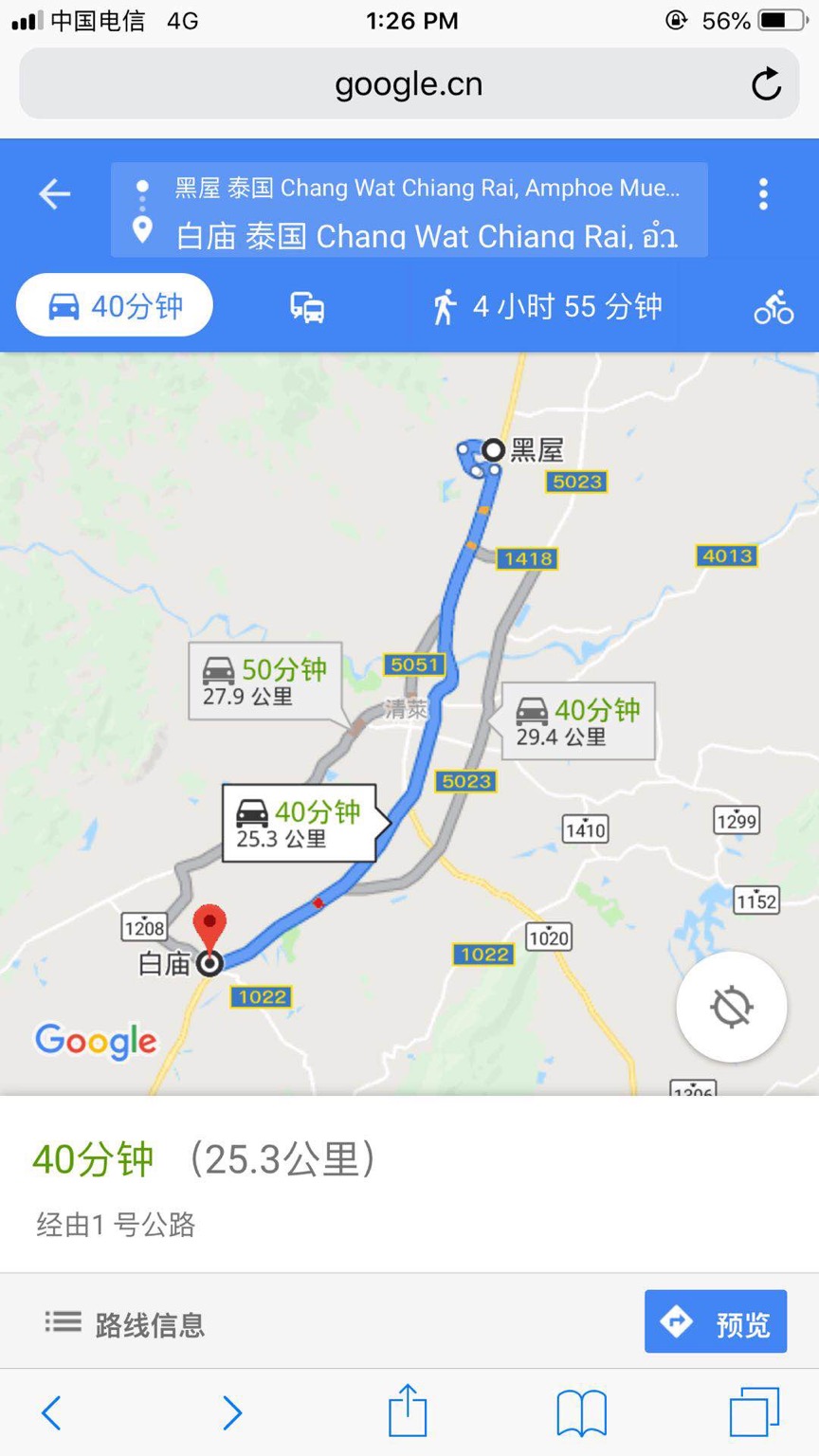Switch to cycling mode
Image resolution: width=819 pixels, height=1456 pixels.
click(773, 307)
